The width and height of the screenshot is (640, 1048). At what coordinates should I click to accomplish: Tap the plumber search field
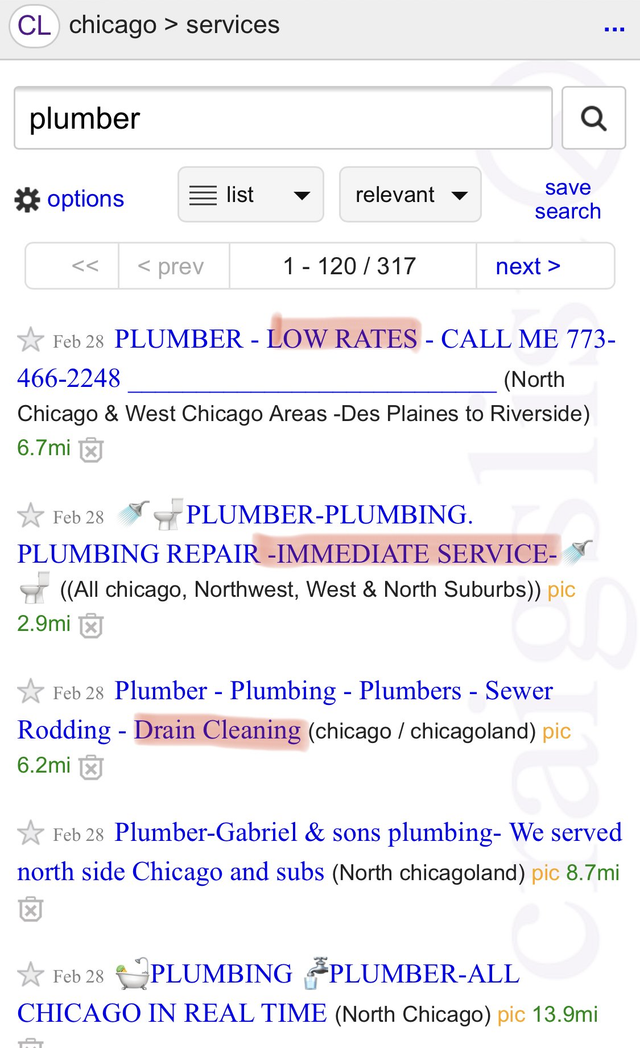(x=282, y=118)
